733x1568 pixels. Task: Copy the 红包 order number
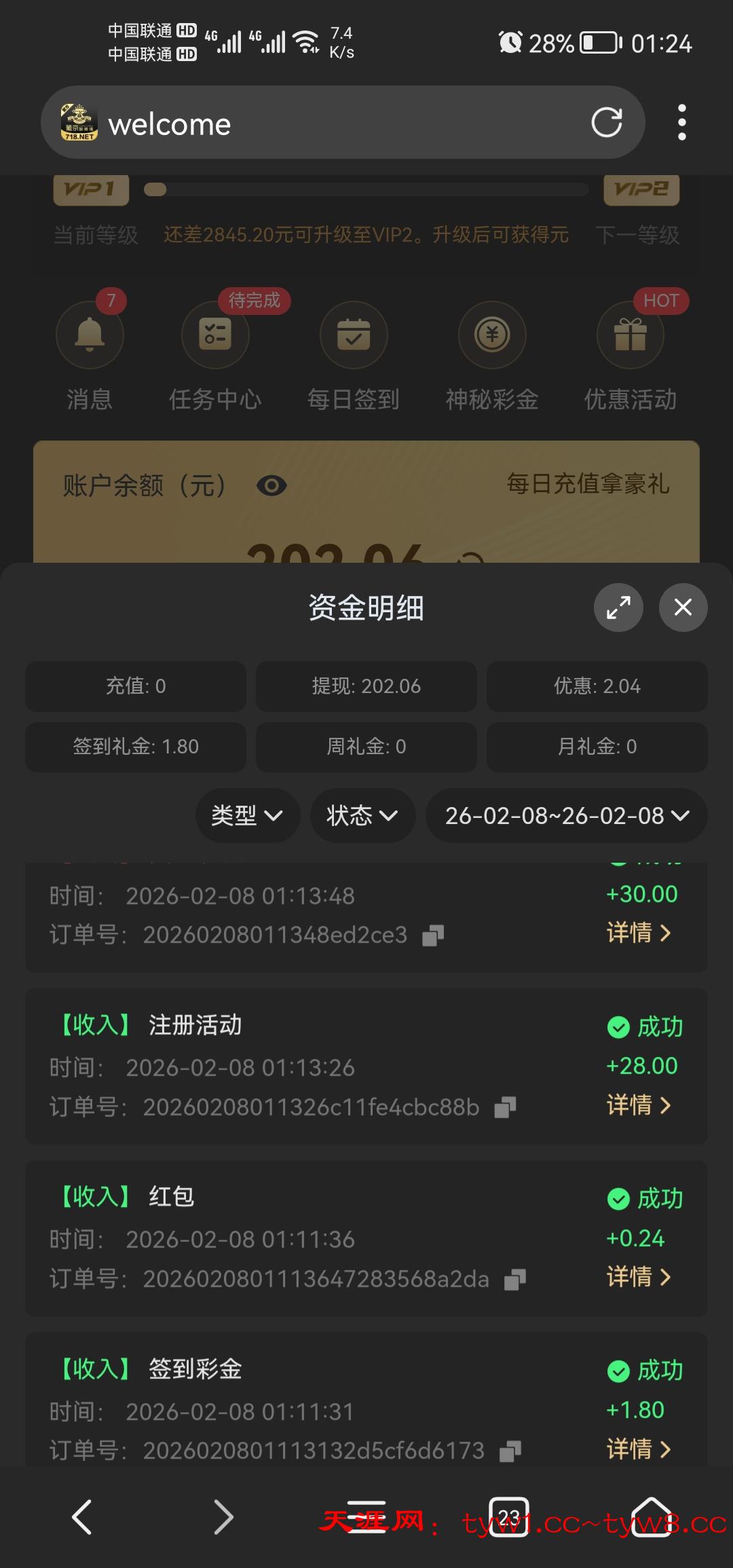pyautogui.click(x=515, y=1280)
